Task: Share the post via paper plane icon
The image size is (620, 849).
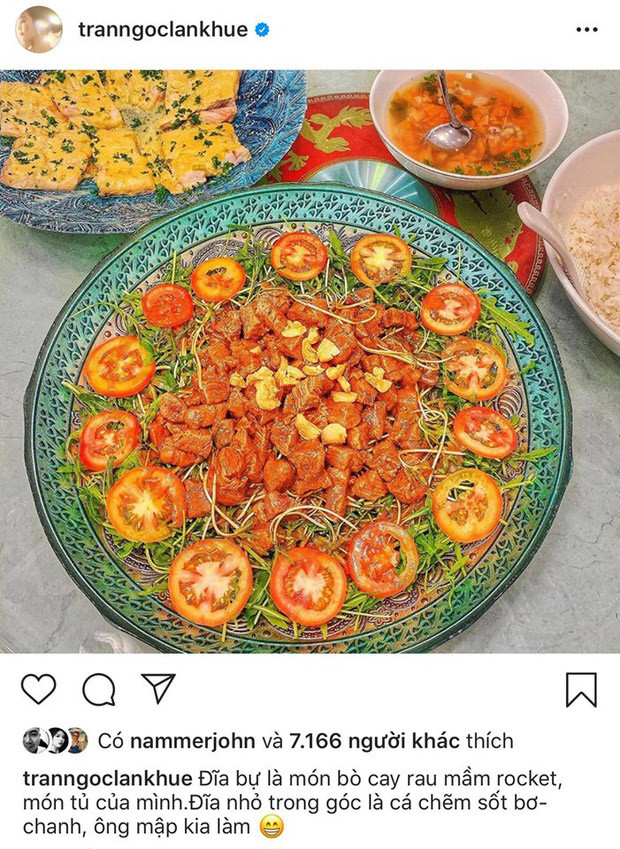Action: [x=158, y=688]
